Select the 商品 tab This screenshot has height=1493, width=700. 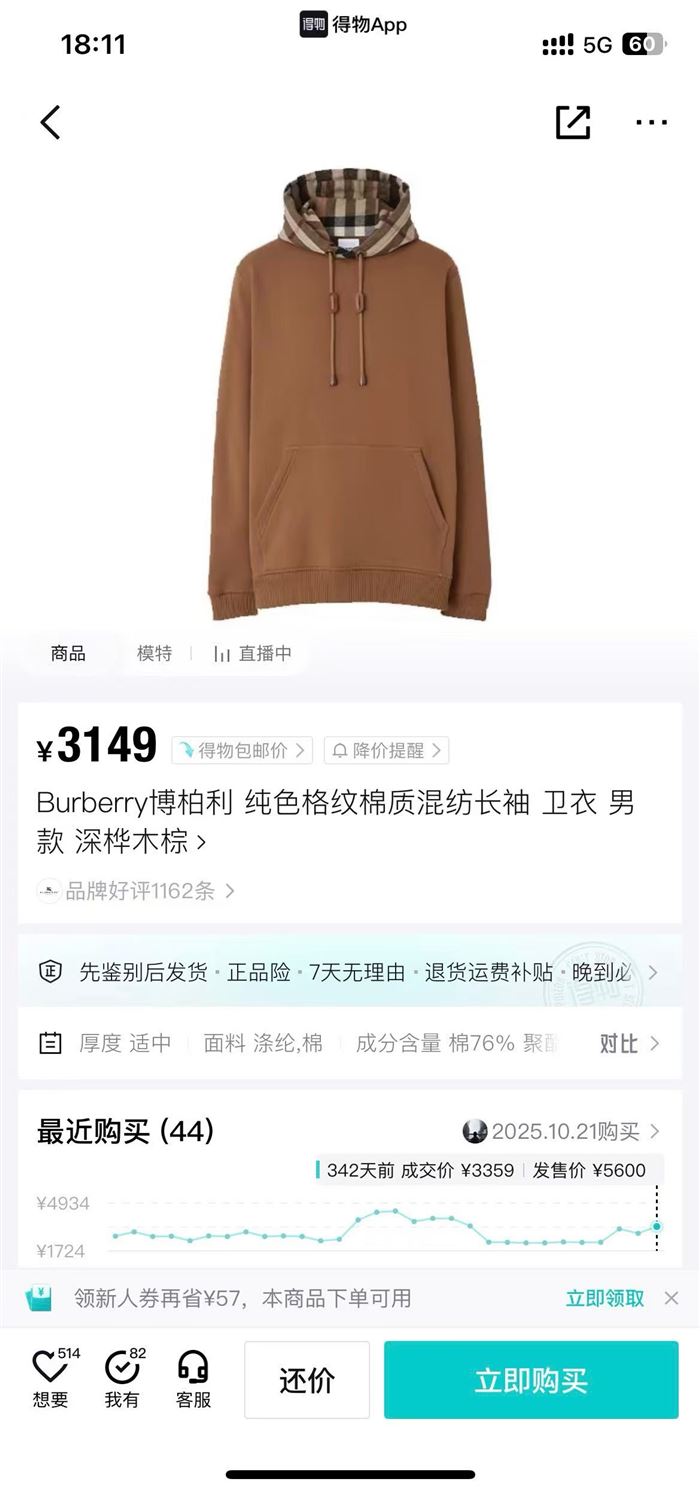pos(68,653)
